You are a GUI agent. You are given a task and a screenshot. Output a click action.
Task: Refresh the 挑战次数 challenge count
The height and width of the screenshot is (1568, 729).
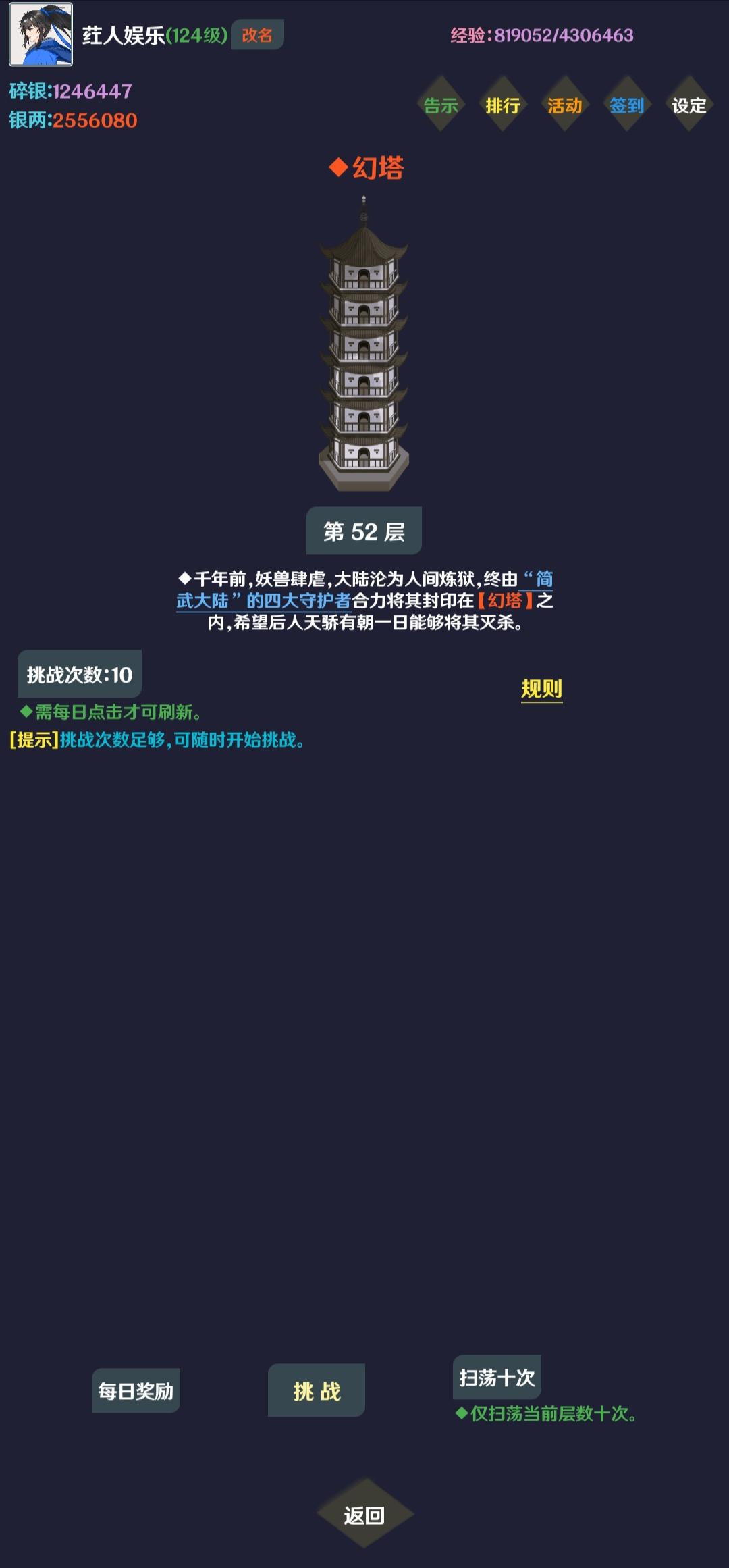point(80,674)
